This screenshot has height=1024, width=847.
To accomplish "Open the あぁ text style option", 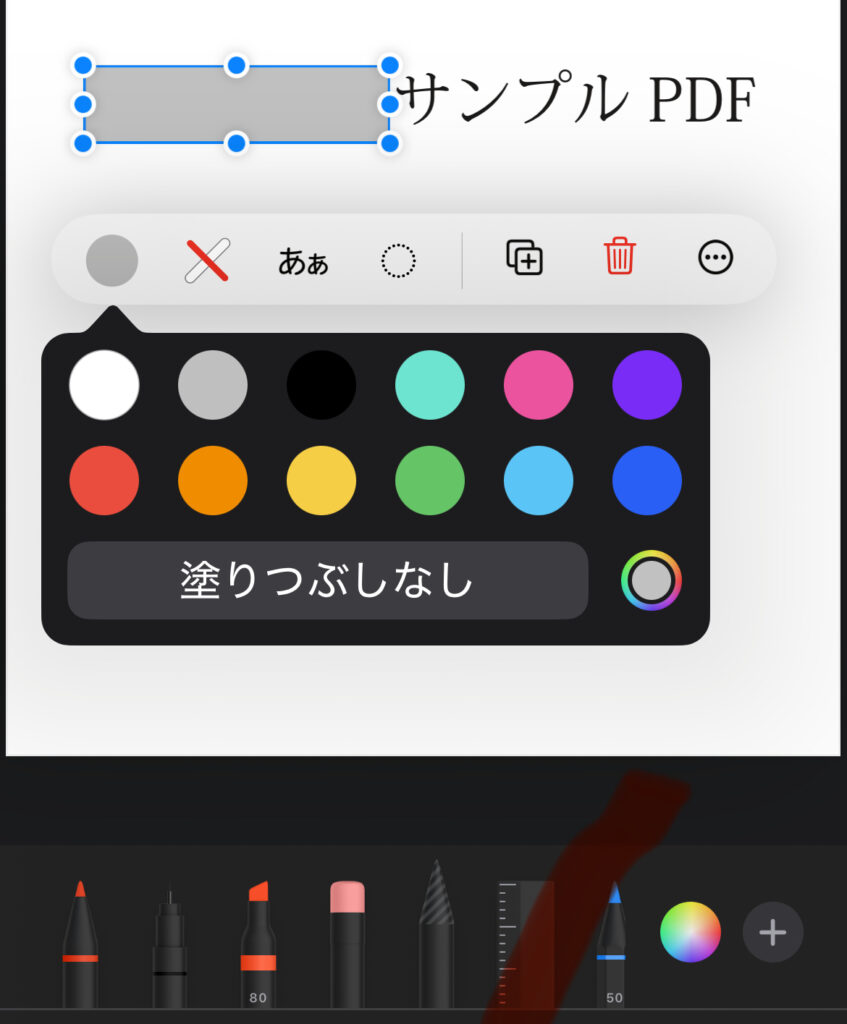I will [x=303, y=262].
